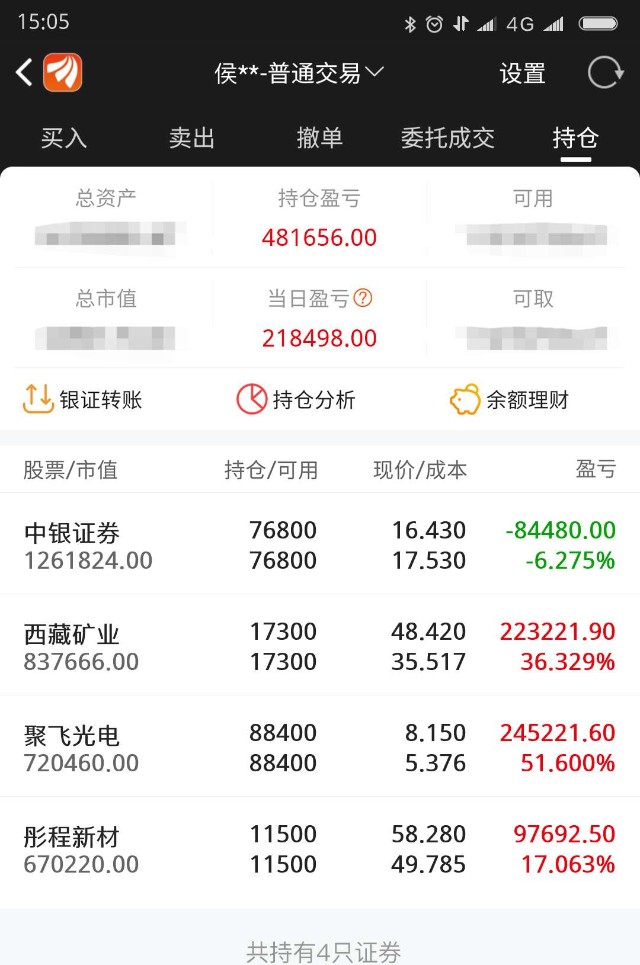Refresh the holdings data
Screen dimensions: 640x965
604,73
